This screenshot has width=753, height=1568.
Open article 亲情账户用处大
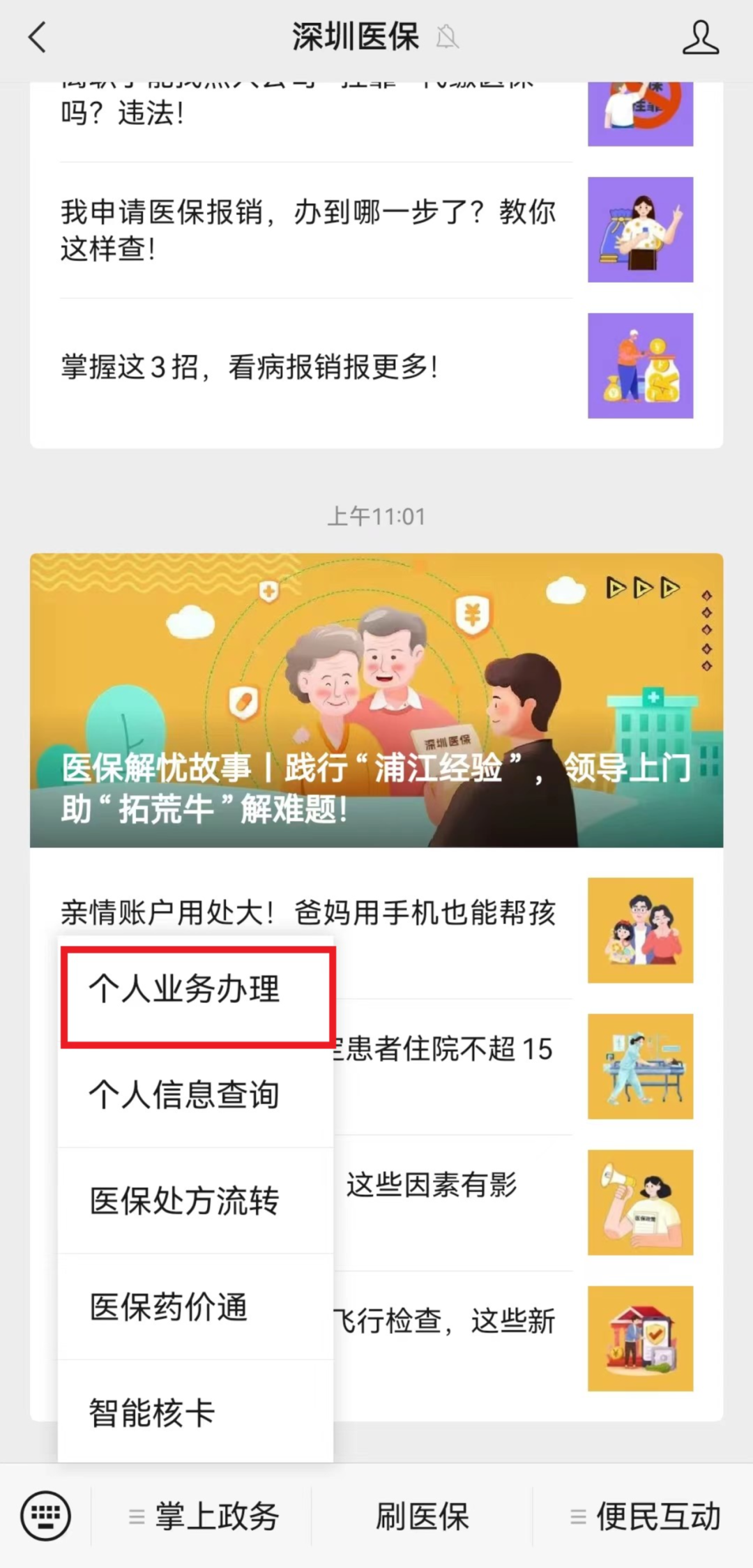point(307,913)
